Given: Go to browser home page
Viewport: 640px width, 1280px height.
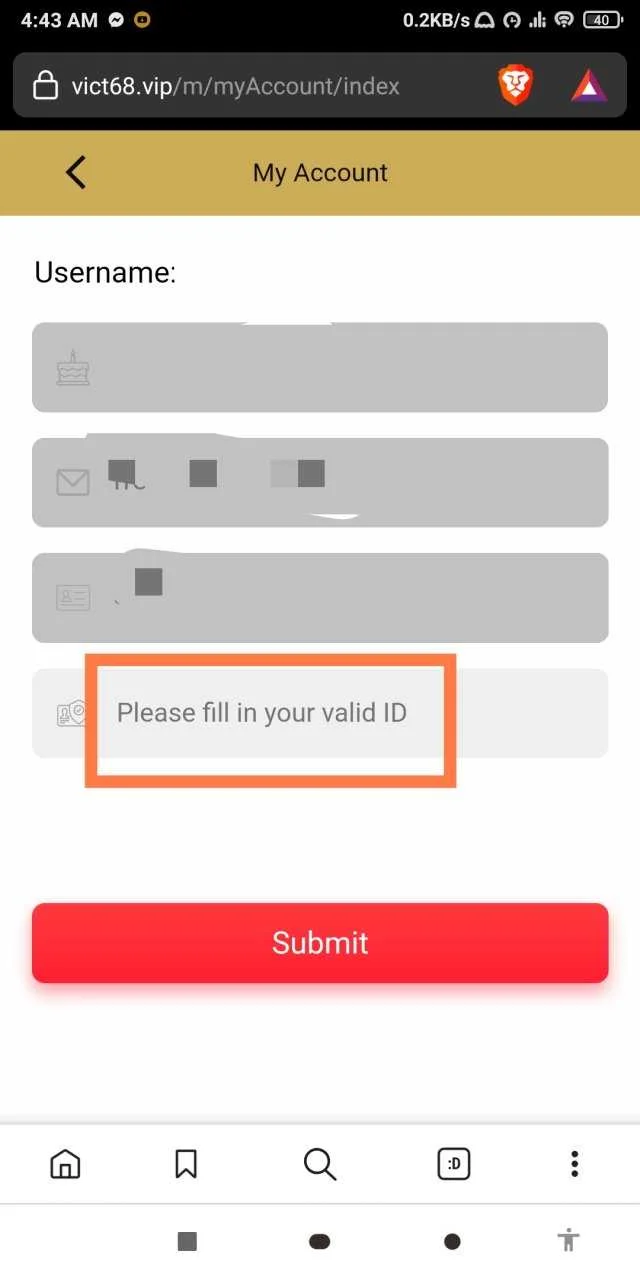Looking at the screenshot, I should click(x=65, y=1164).
